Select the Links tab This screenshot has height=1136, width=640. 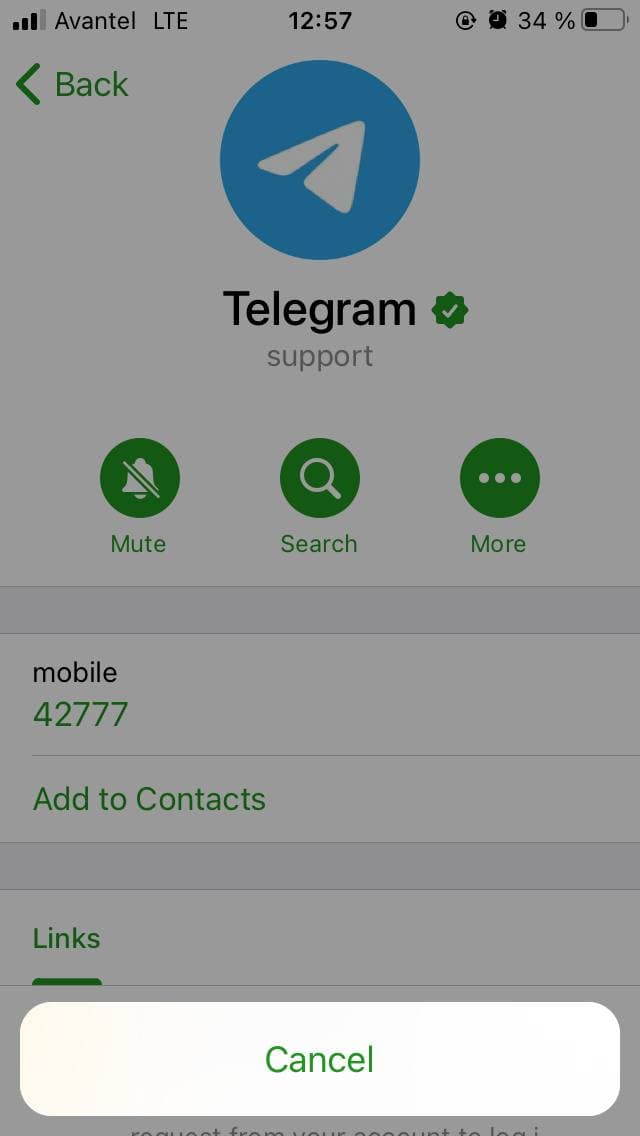click(67, 939)
